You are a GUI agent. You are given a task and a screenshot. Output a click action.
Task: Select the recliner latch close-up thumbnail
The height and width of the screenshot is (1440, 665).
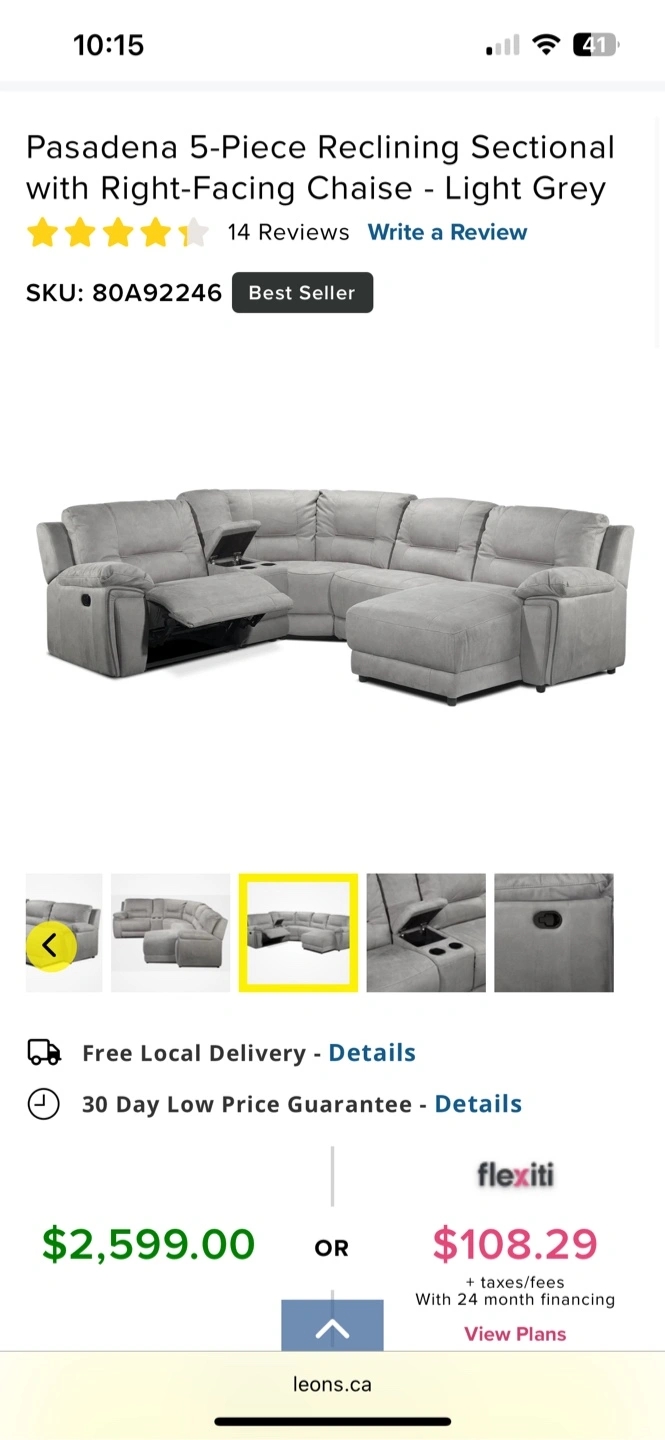pos(554,933)
